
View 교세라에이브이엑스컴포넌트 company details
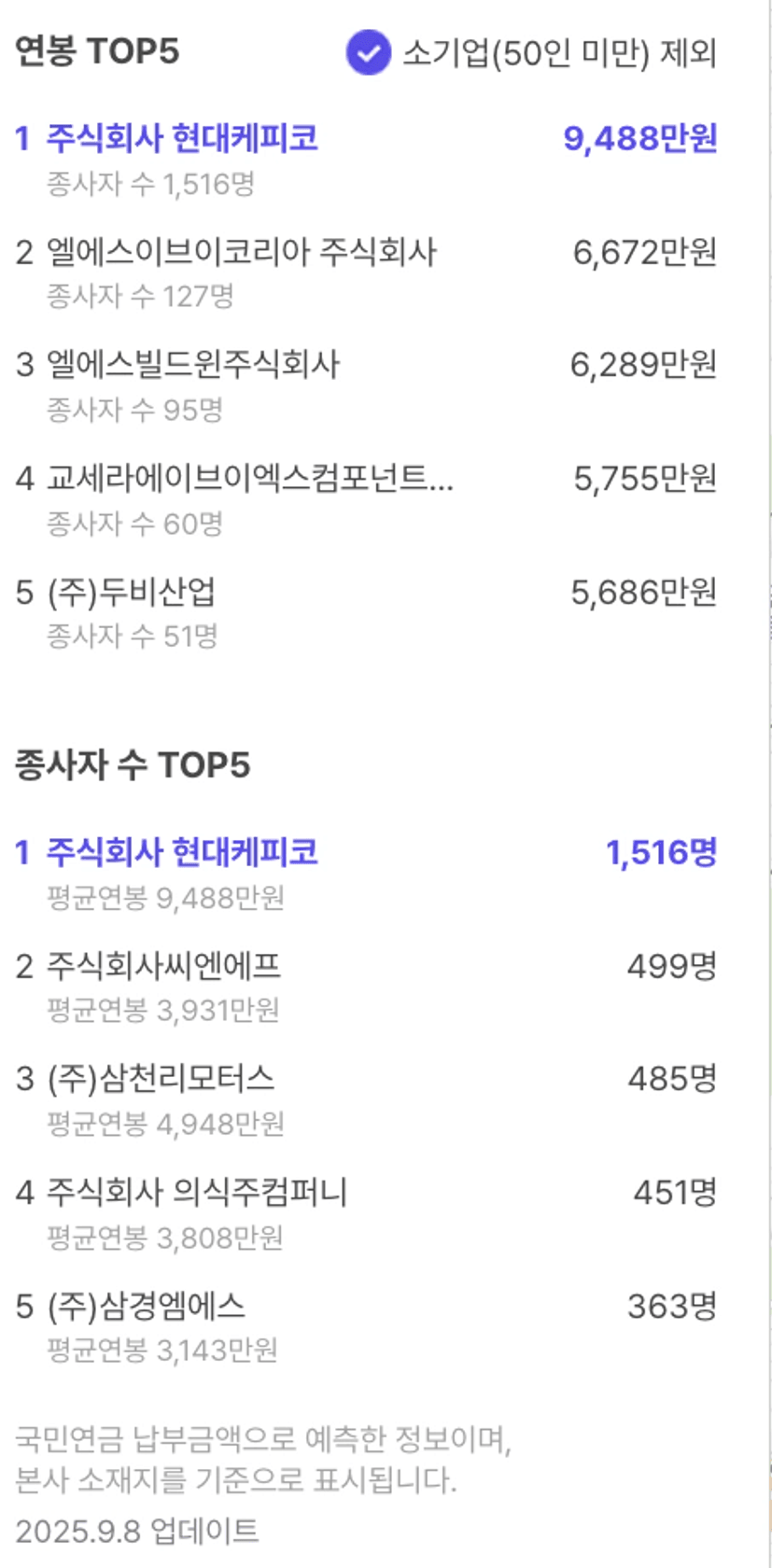366,499
